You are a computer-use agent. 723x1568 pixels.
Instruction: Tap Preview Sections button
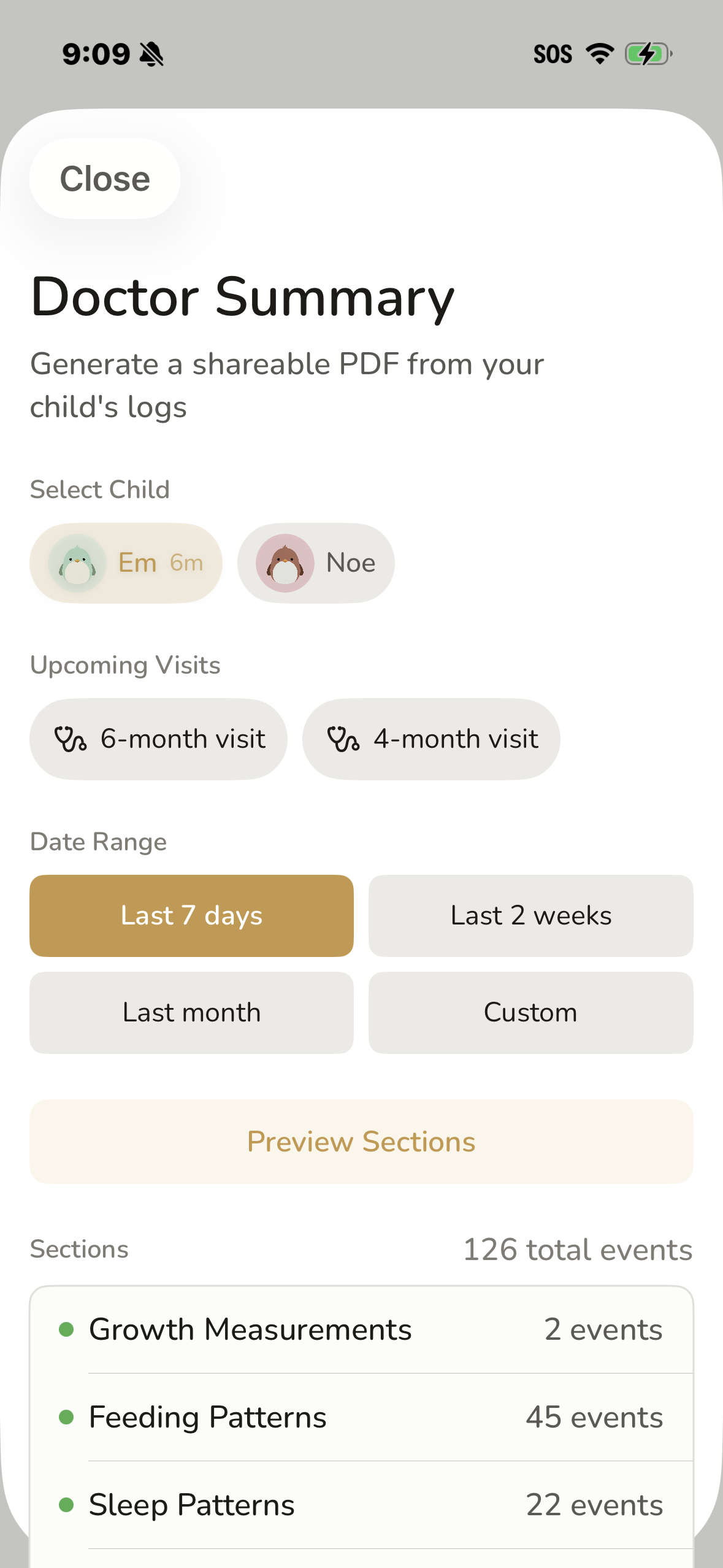[361, 1141]
